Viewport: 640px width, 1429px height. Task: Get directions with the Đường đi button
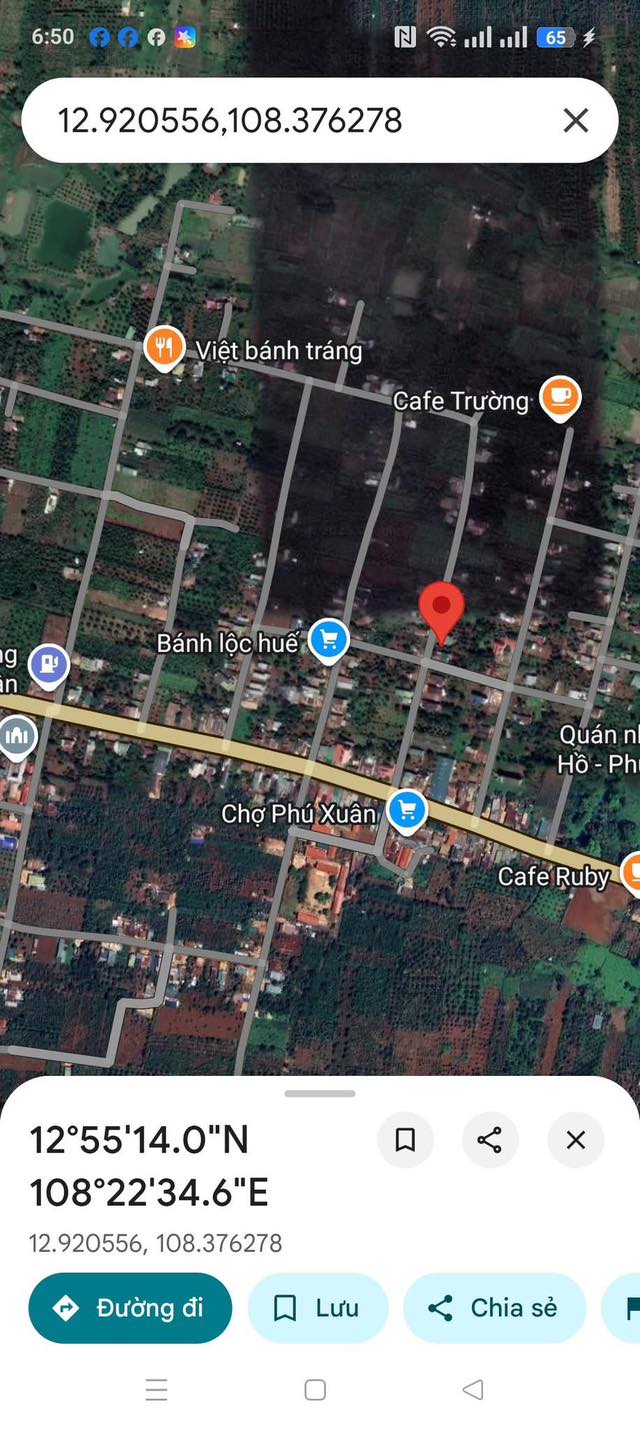(130, 1308)
